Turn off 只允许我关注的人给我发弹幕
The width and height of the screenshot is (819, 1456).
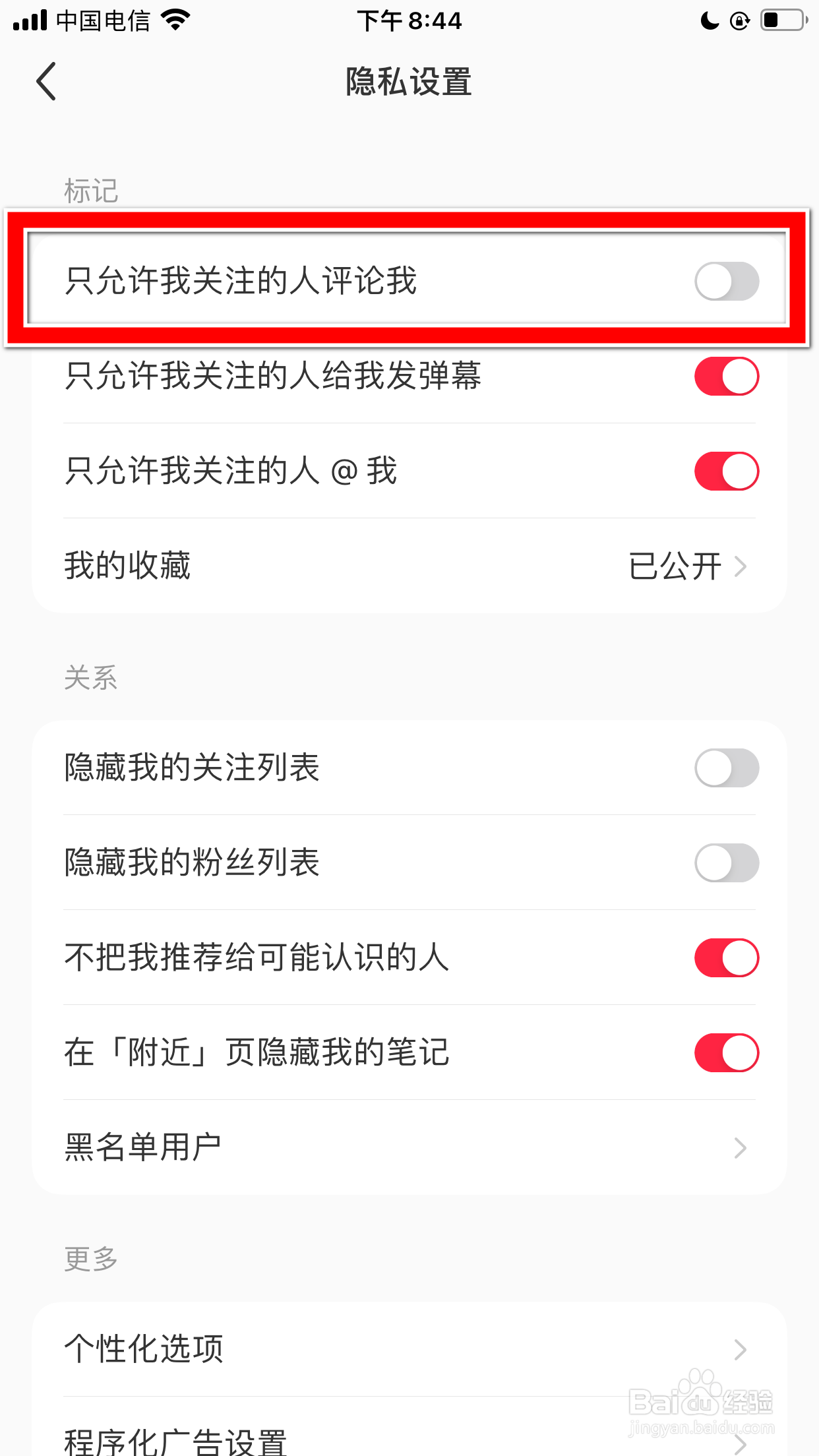[726, 377]
